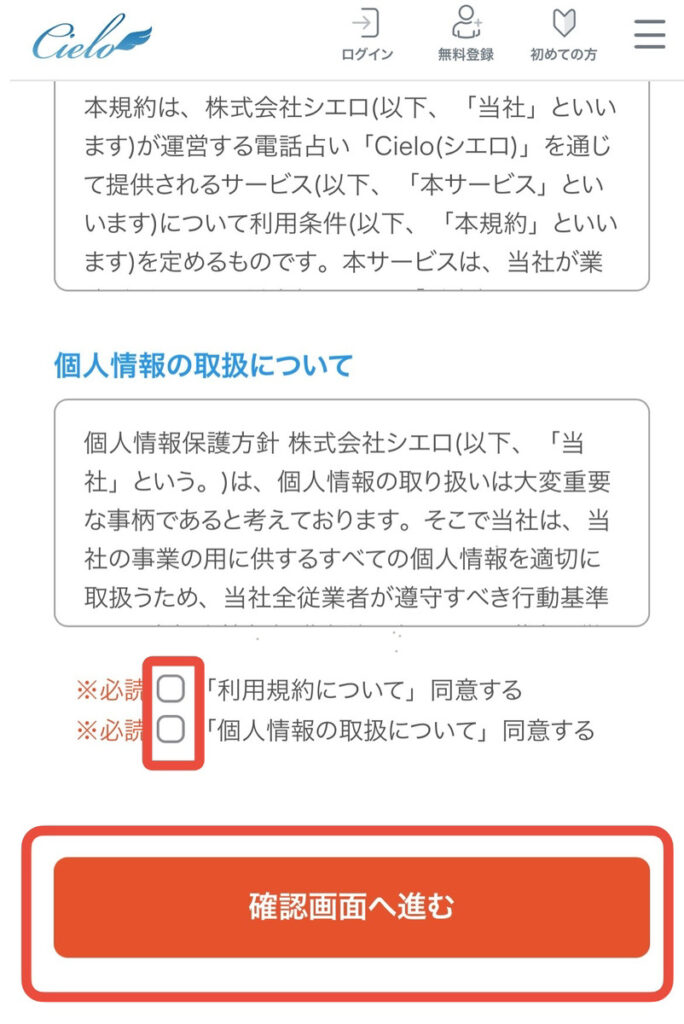The height and width of the screenshot is (1024, 684).
Task: Open the 初めての方 beginner guide
Action: (563, 35)
